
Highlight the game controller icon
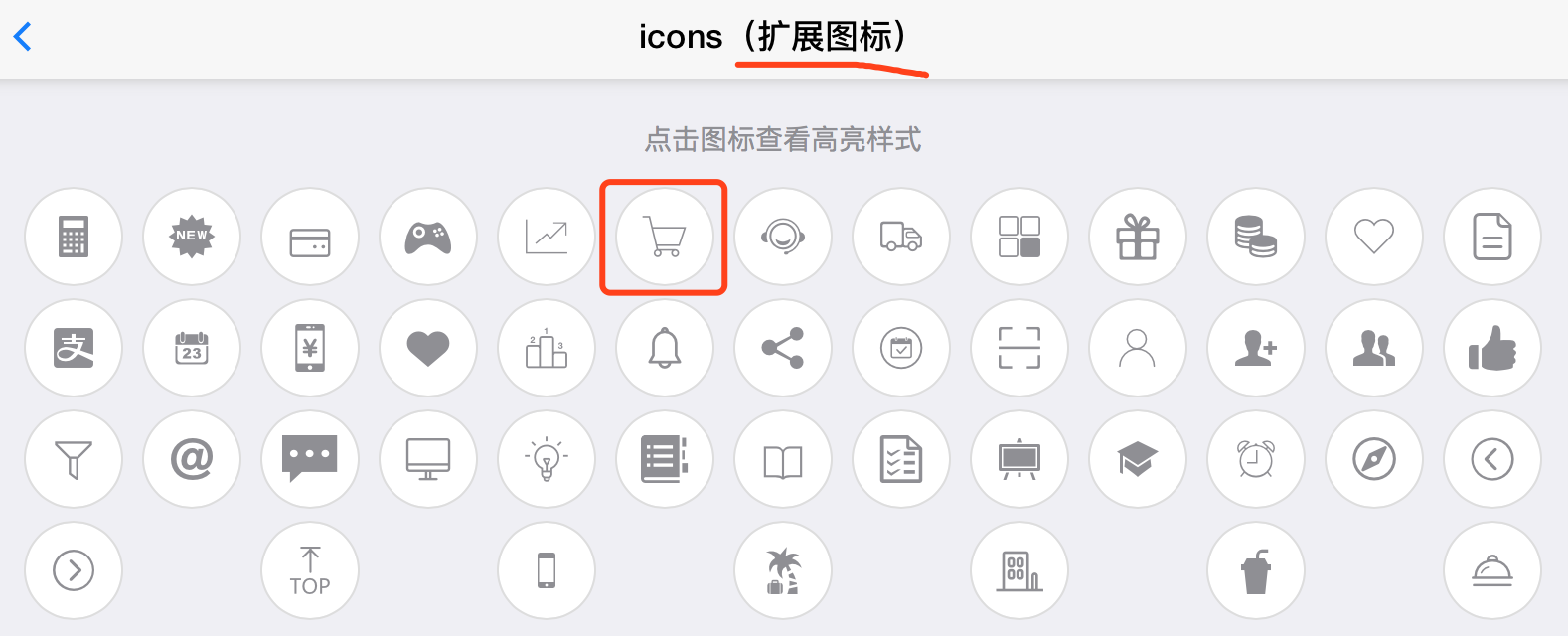[428, 237]
